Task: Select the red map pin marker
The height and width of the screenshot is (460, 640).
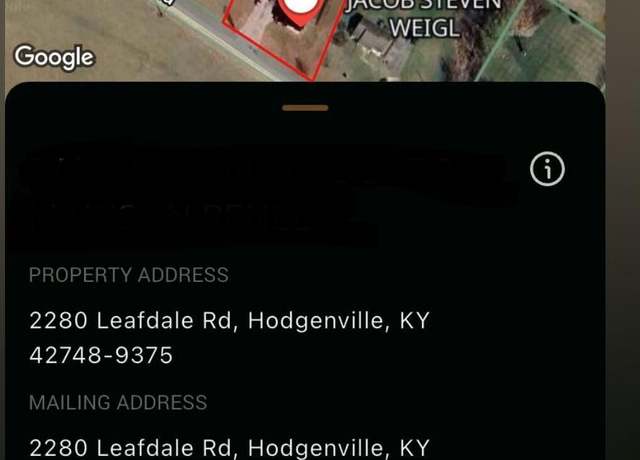Action: click(298, 8)
